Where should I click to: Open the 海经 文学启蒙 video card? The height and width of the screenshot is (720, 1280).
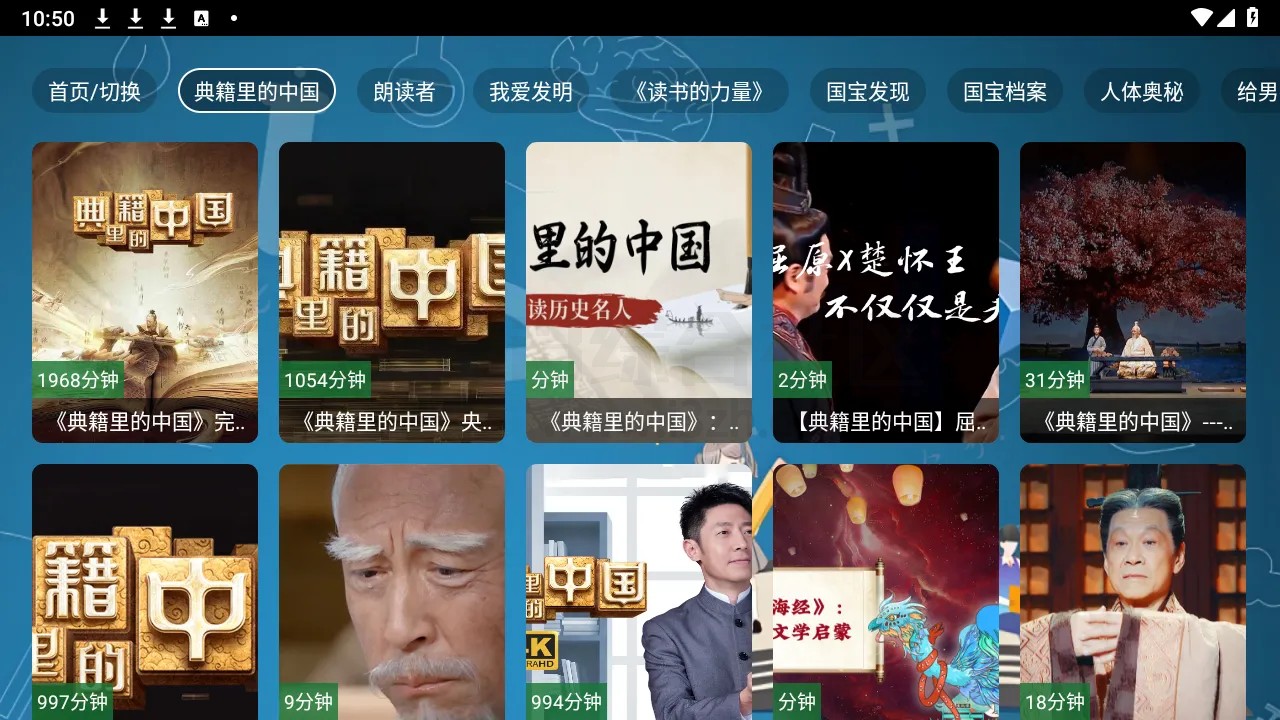pos(886,590)
